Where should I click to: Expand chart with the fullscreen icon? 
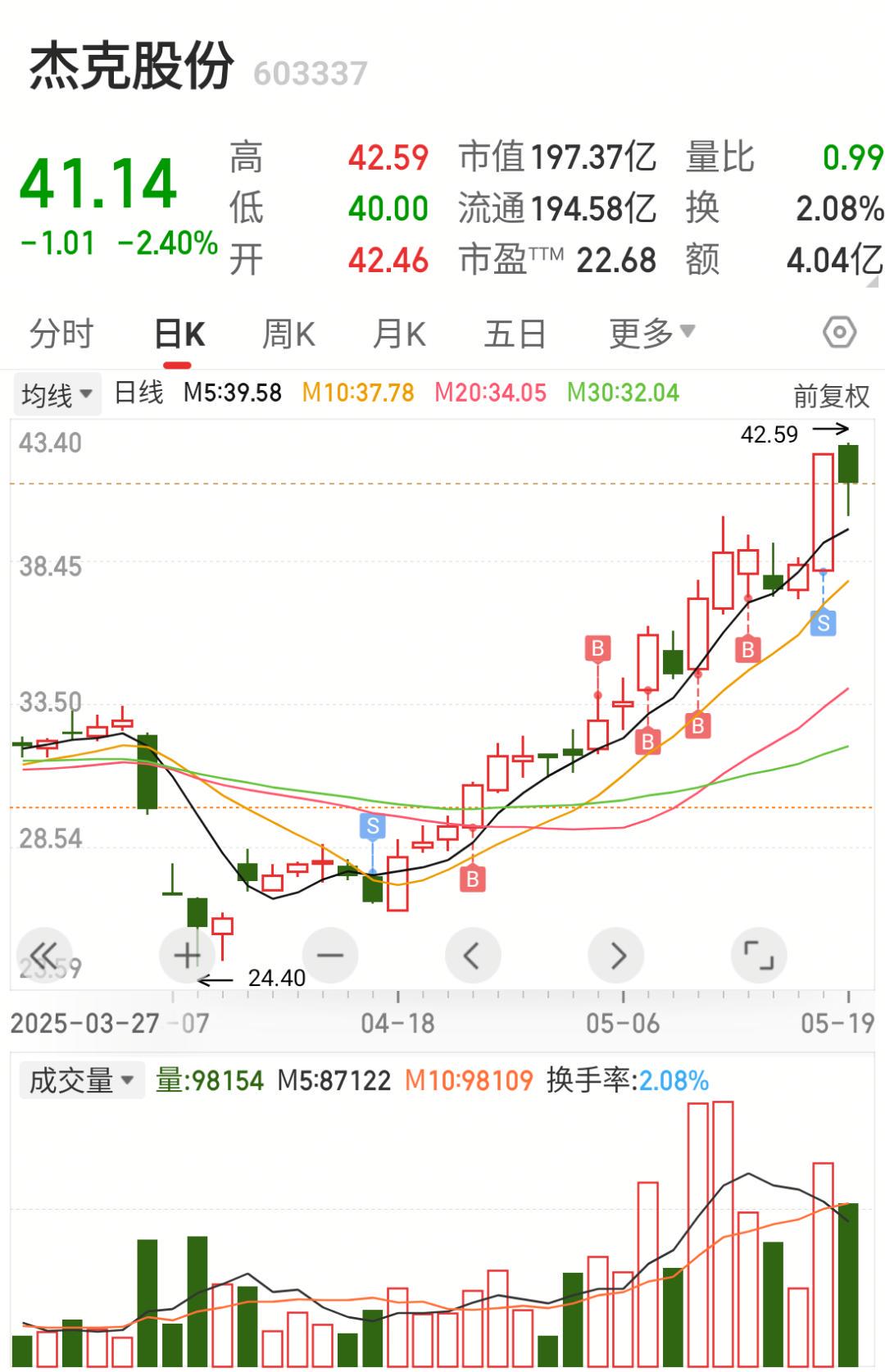760,955
